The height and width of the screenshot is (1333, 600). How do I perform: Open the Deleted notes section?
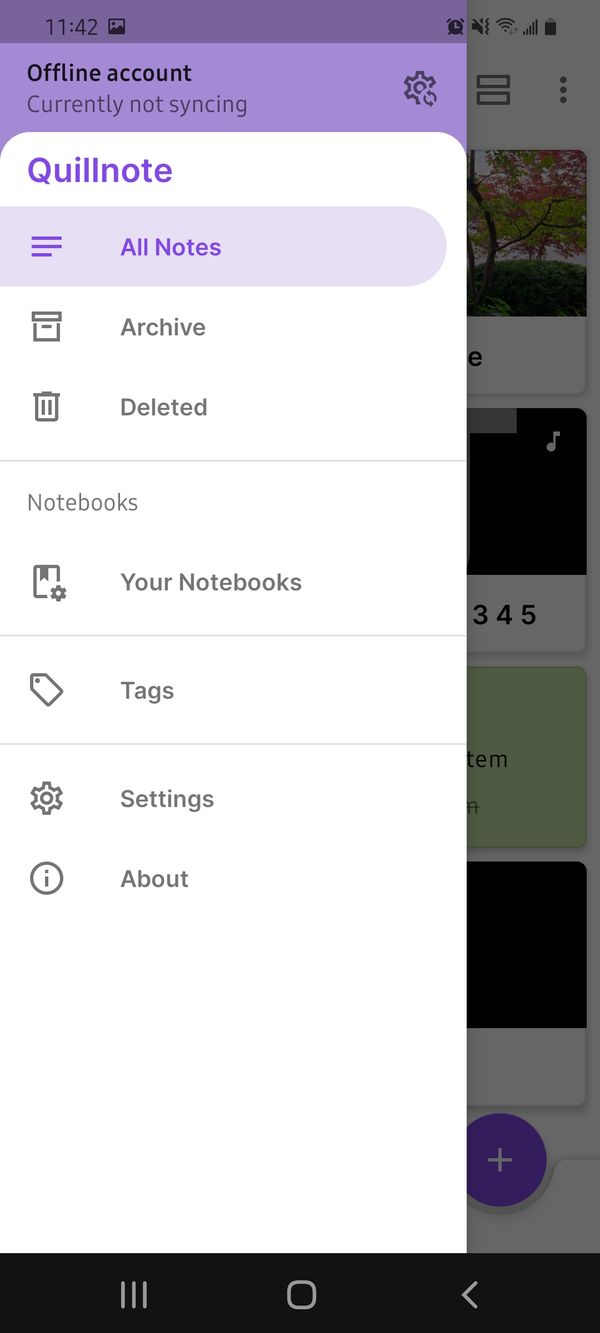pyautogui.click(x=163, y=407)
